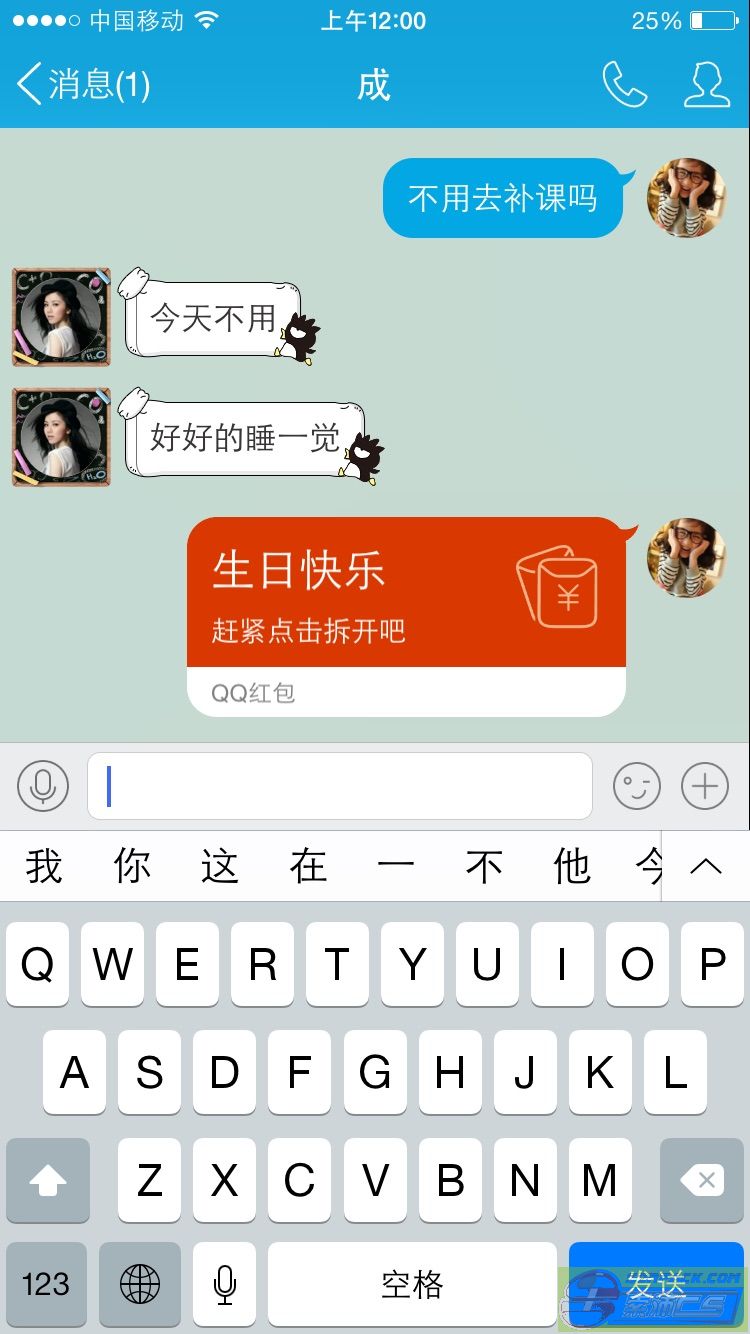
Task: Choose the candidate word 我
Action: pyautogui.click(x=44, y=866)
